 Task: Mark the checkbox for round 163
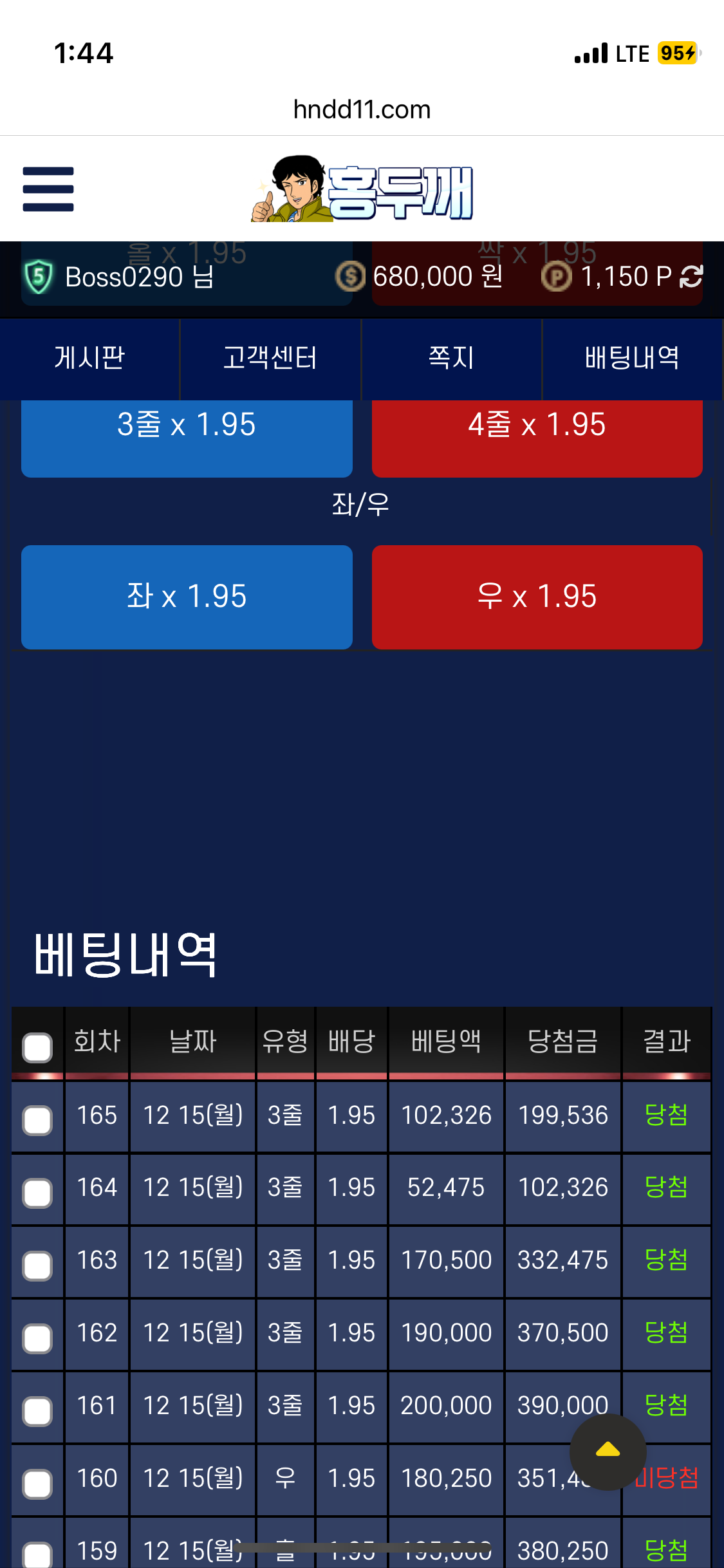click(37, 1266)
